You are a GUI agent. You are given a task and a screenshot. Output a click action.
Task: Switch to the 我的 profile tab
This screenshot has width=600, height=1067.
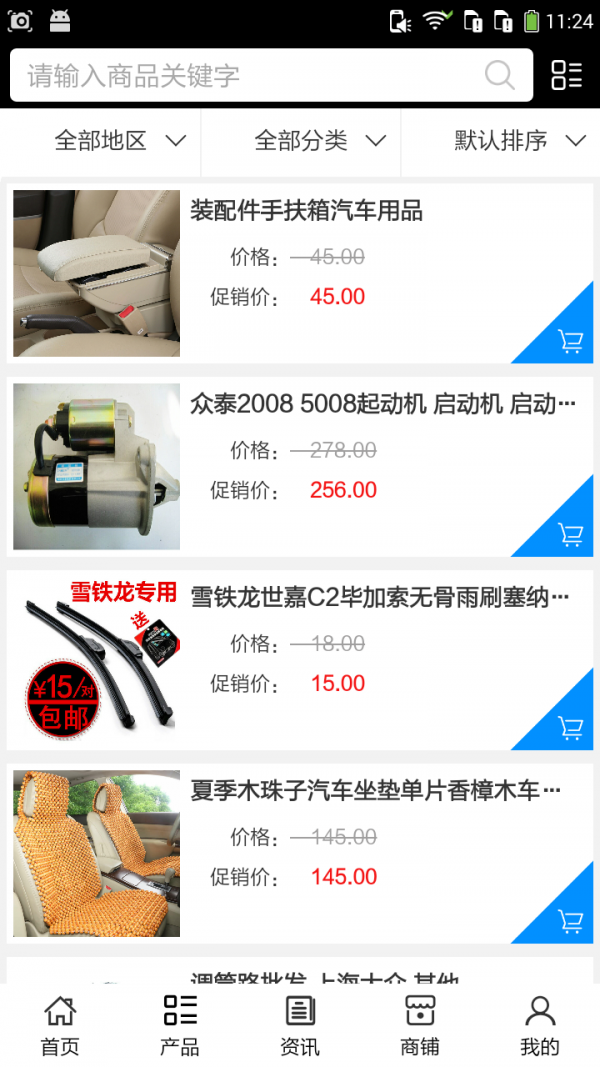point(540,1025)
